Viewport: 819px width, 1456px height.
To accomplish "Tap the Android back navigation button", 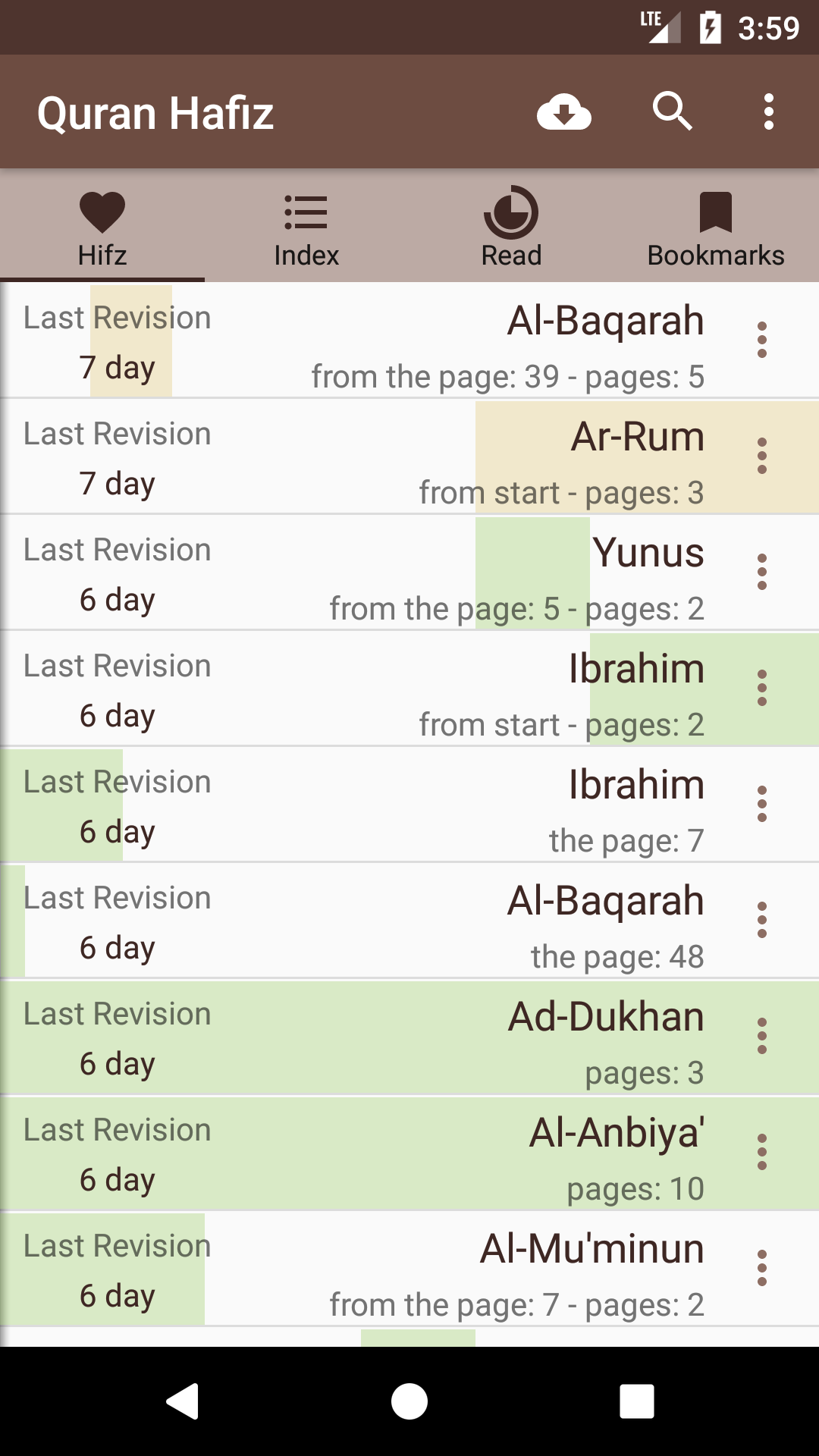I will coord(180,1401).
